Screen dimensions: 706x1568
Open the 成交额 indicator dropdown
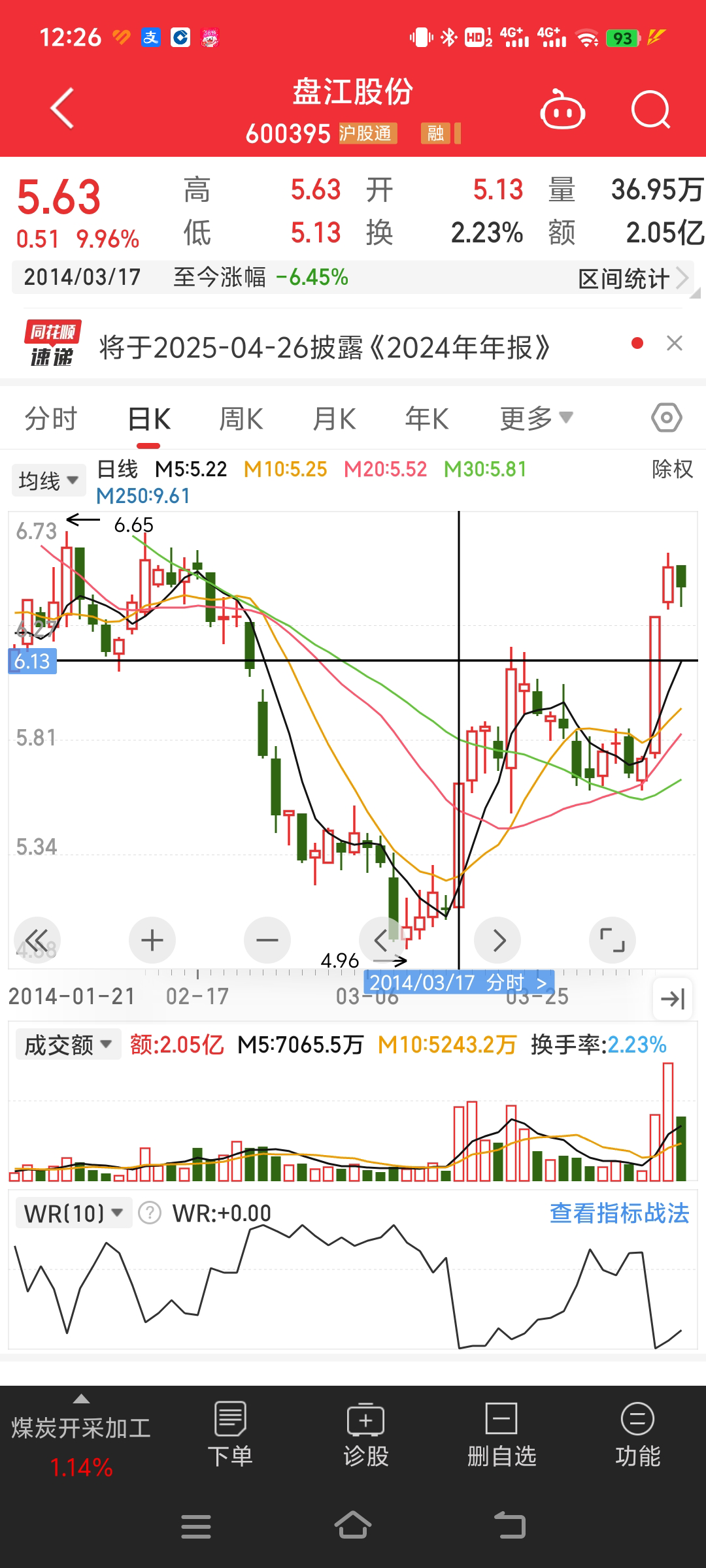click(x=67, y=1045)
